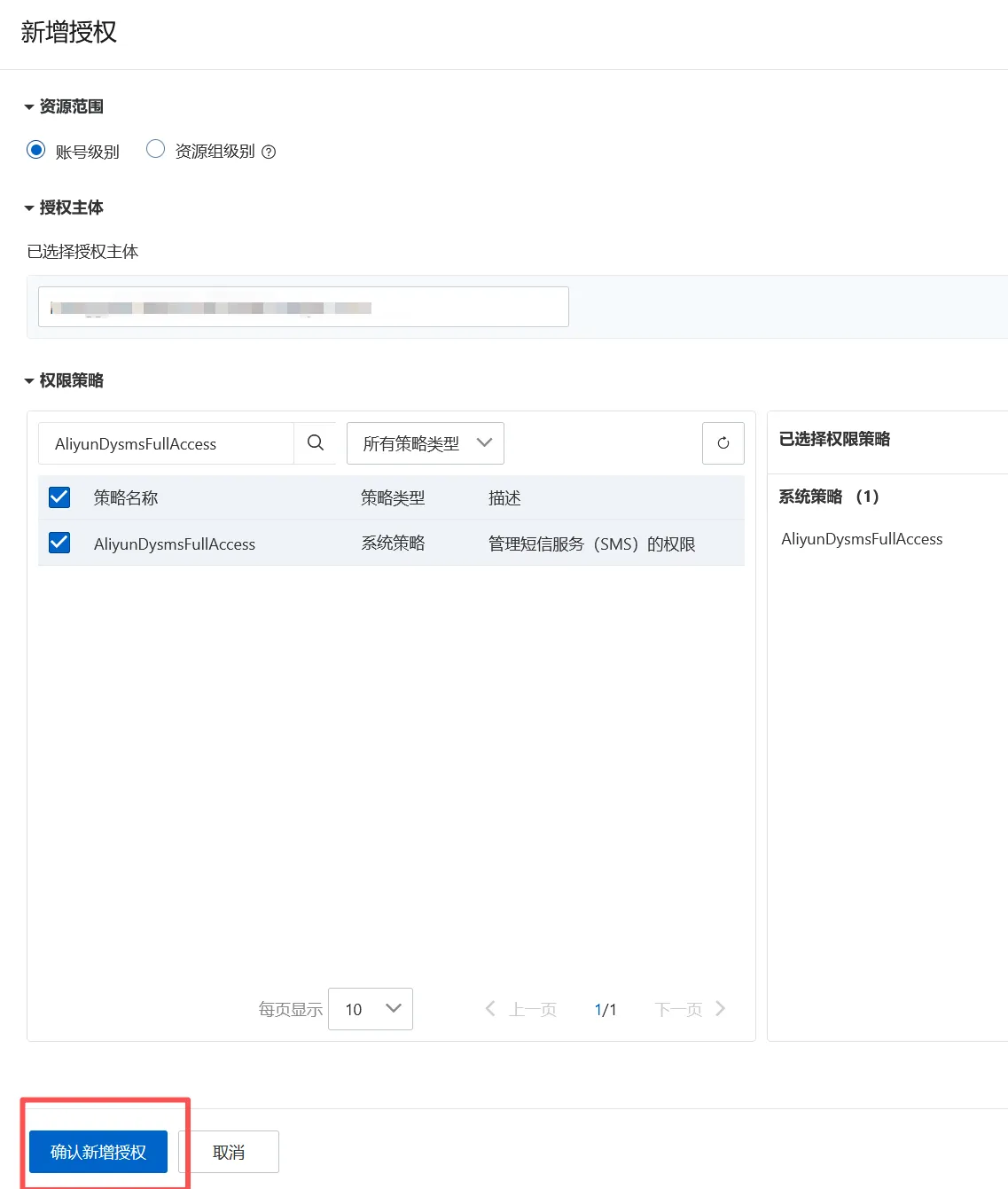
Task: Go to 上一页 previous page
Action: [x=521, y=1009]
